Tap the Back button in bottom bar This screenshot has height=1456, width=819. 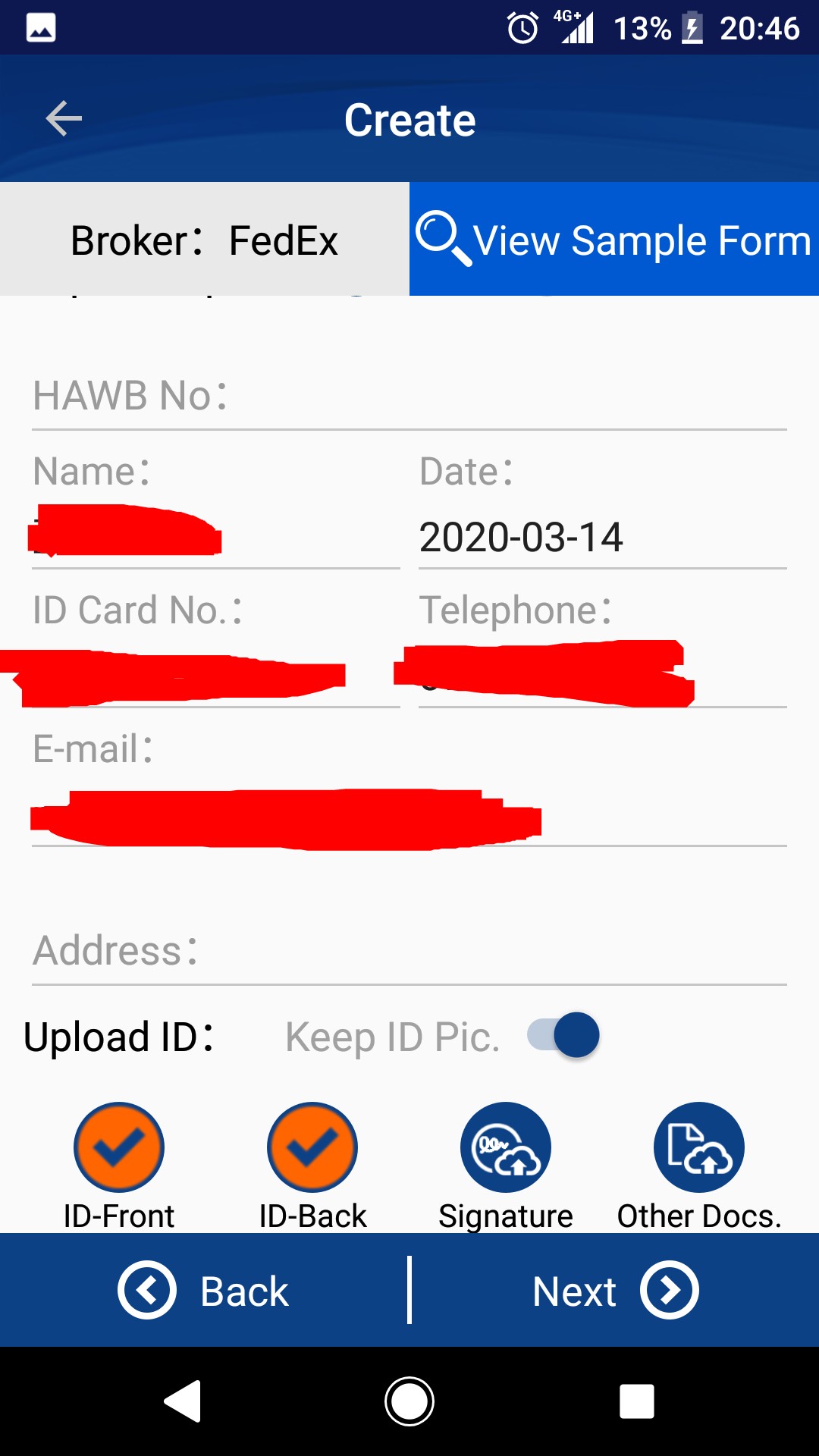click(203, 1291)
